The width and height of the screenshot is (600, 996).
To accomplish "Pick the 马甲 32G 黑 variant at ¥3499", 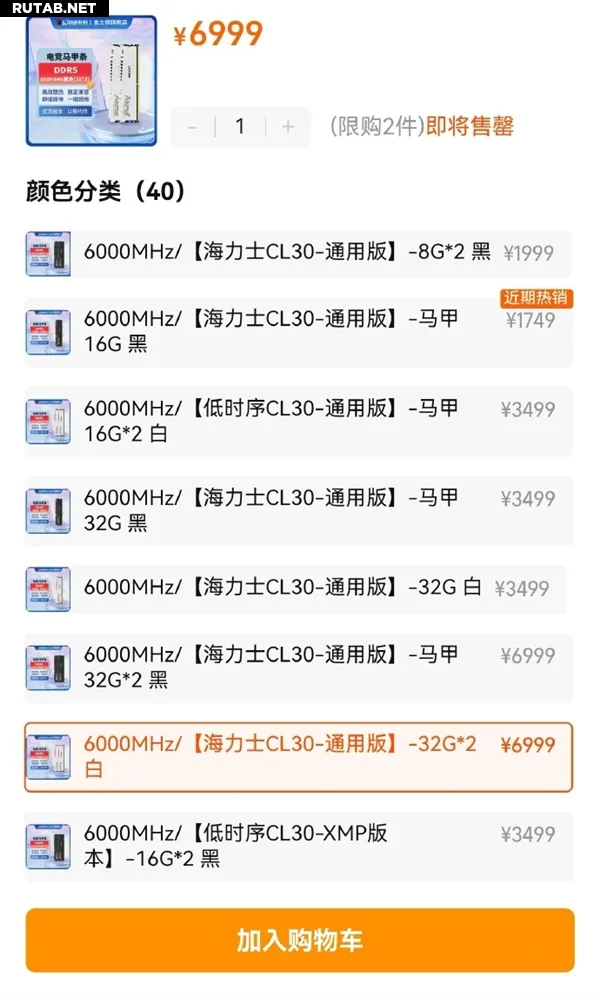I will coord(298,510).
